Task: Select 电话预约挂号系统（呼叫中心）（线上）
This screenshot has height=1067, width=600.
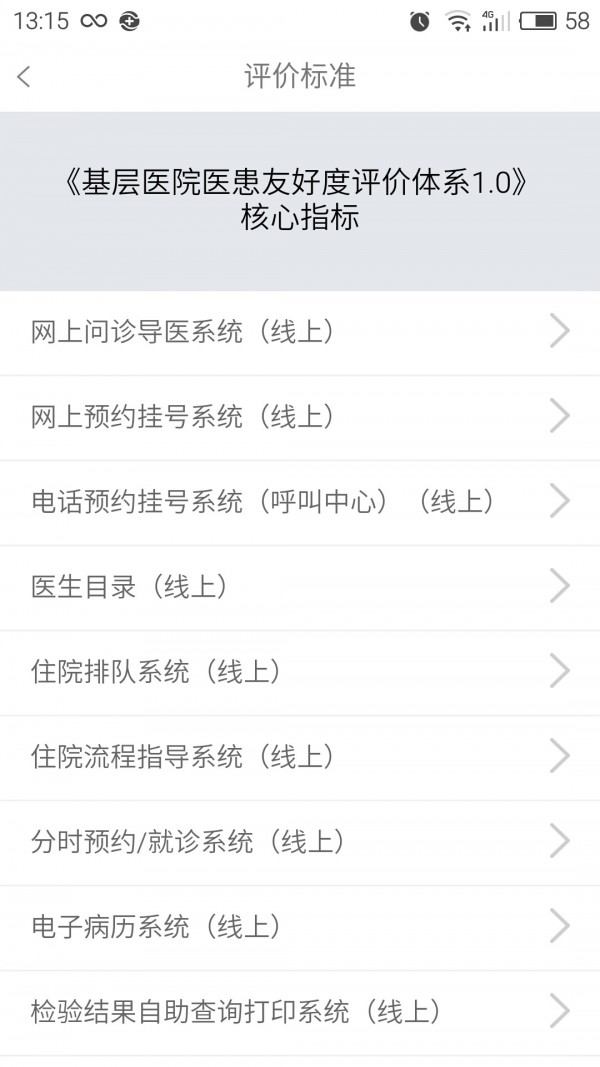Action: 300,503
